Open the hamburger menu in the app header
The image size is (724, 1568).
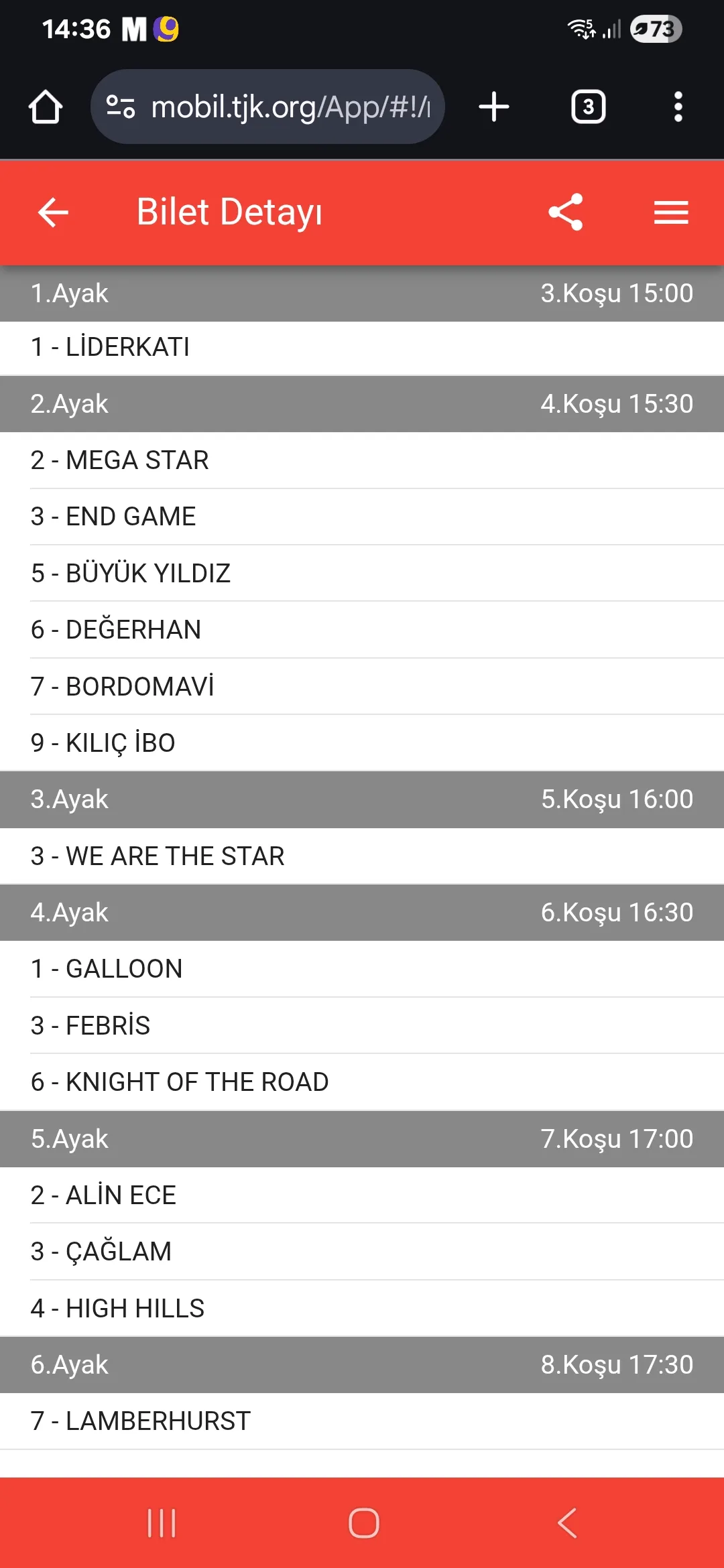click(x=671, y=213)
